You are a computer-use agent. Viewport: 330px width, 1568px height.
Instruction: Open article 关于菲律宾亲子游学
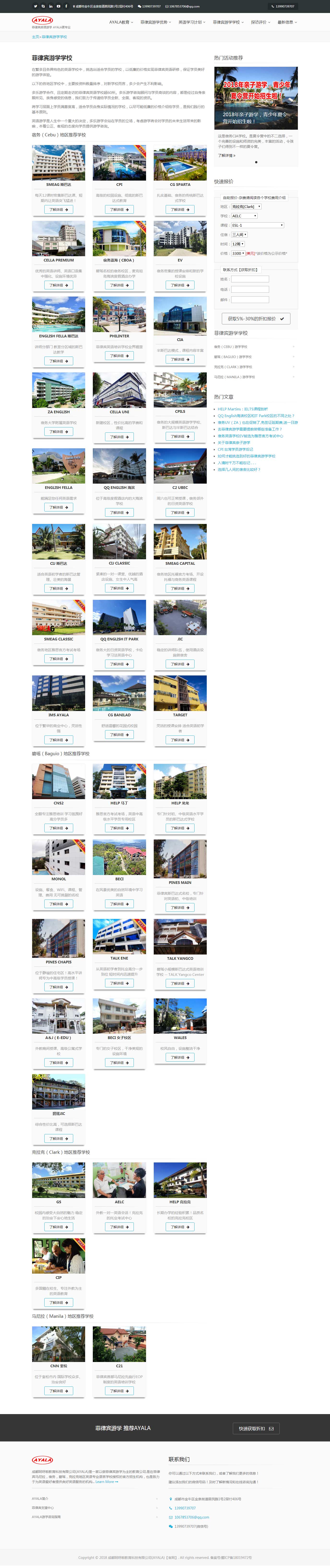coord(234,443)
